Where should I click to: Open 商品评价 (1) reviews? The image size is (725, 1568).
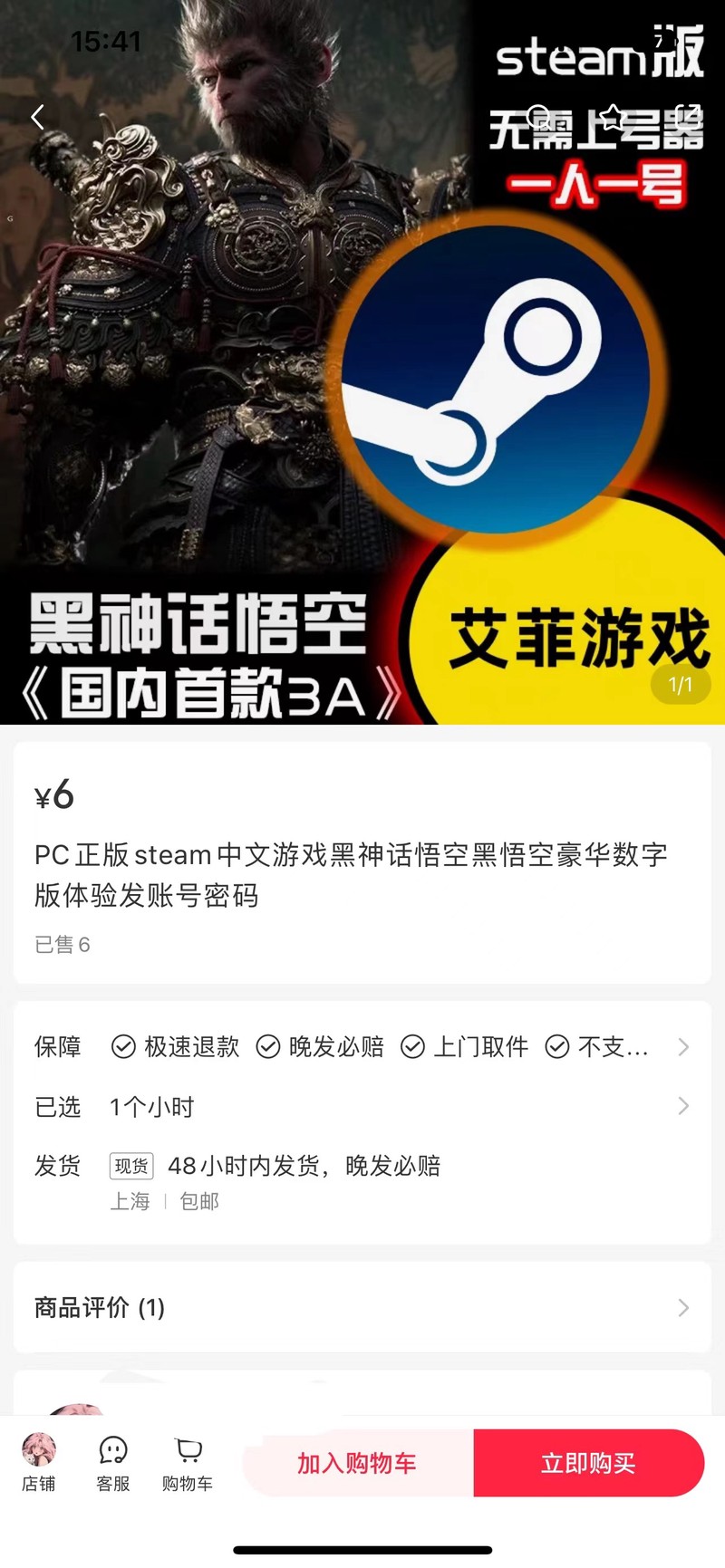pos(362,1308)
